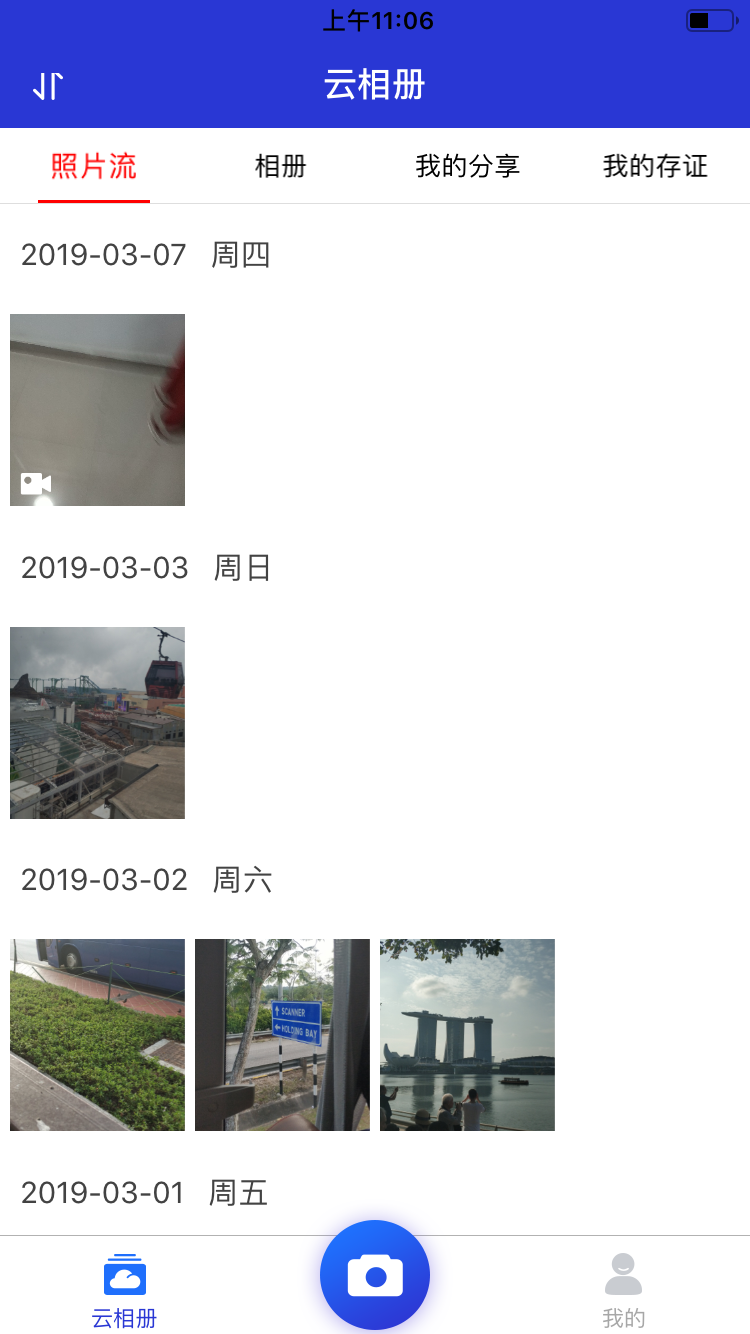The image size is (750, 1334).
Task: Open the blue road sign photo thumbnail
Action: (282, 1034)
